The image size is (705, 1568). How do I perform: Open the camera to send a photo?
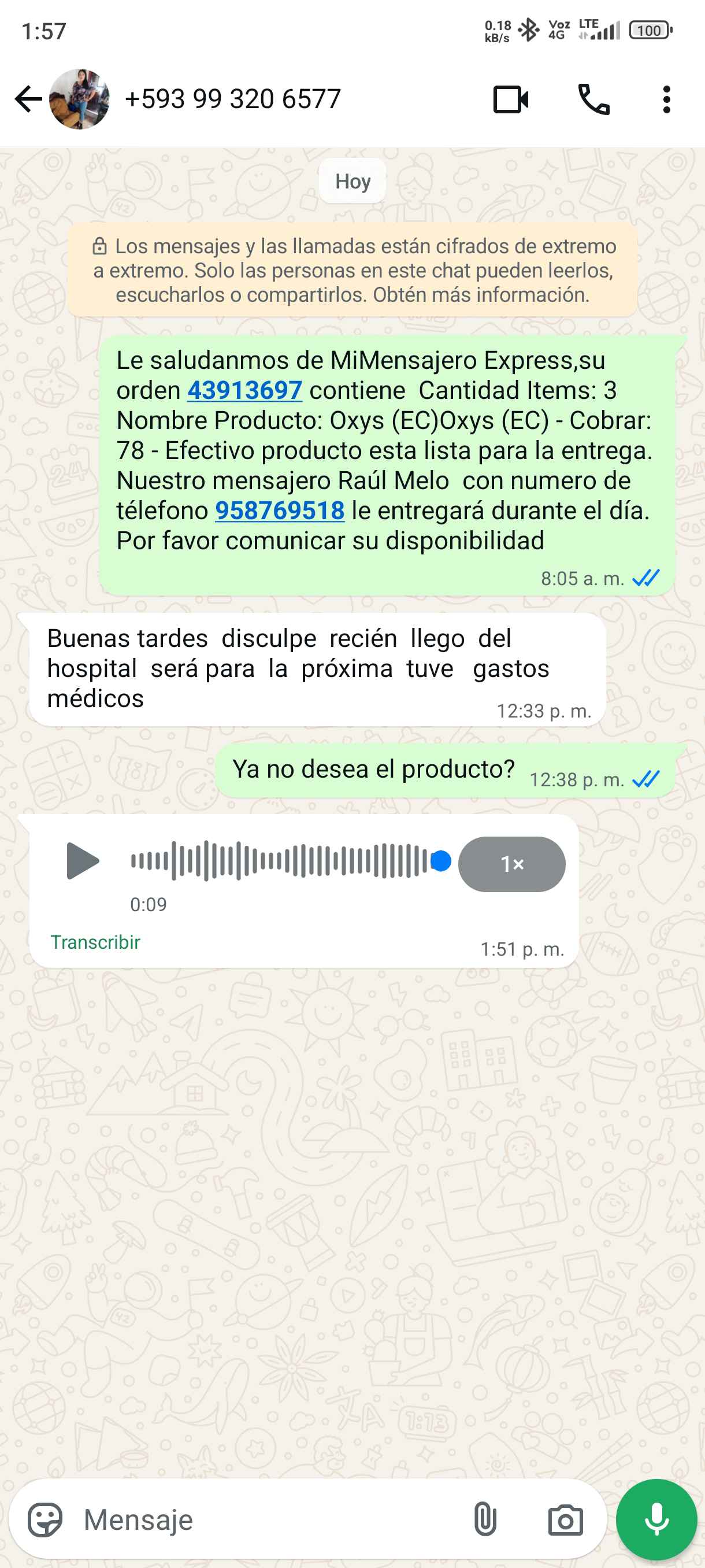[565, 1519]
